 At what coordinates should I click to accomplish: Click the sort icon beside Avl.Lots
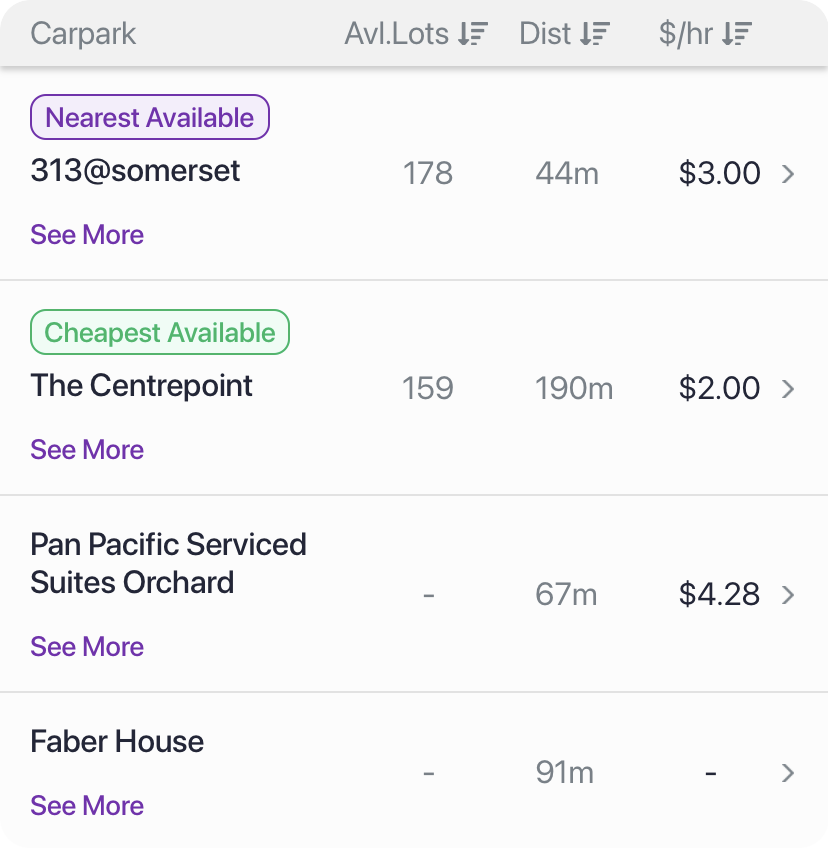[475, 33]
